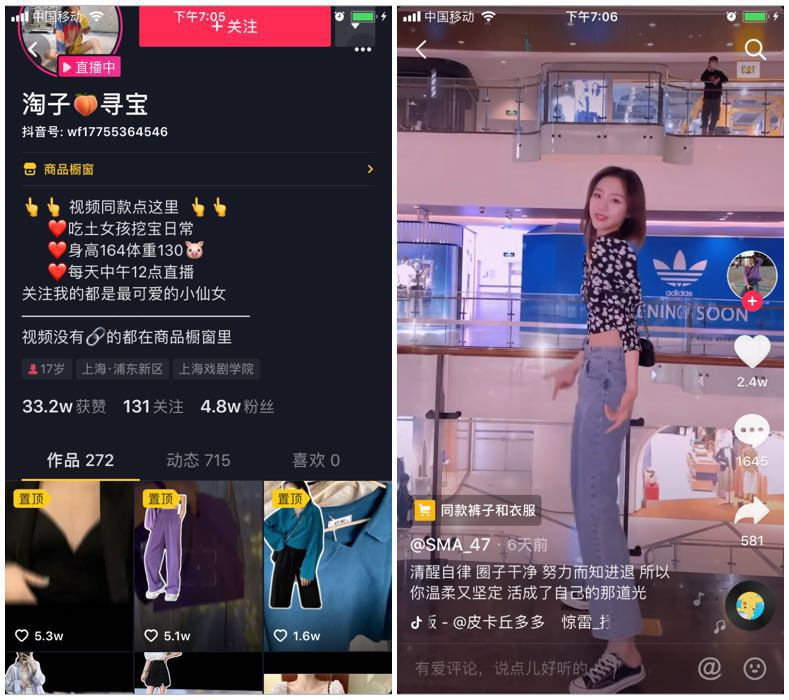The image size is (789, 700).
Task: Select the 作品 272 tab
Action: click(80, 460)
